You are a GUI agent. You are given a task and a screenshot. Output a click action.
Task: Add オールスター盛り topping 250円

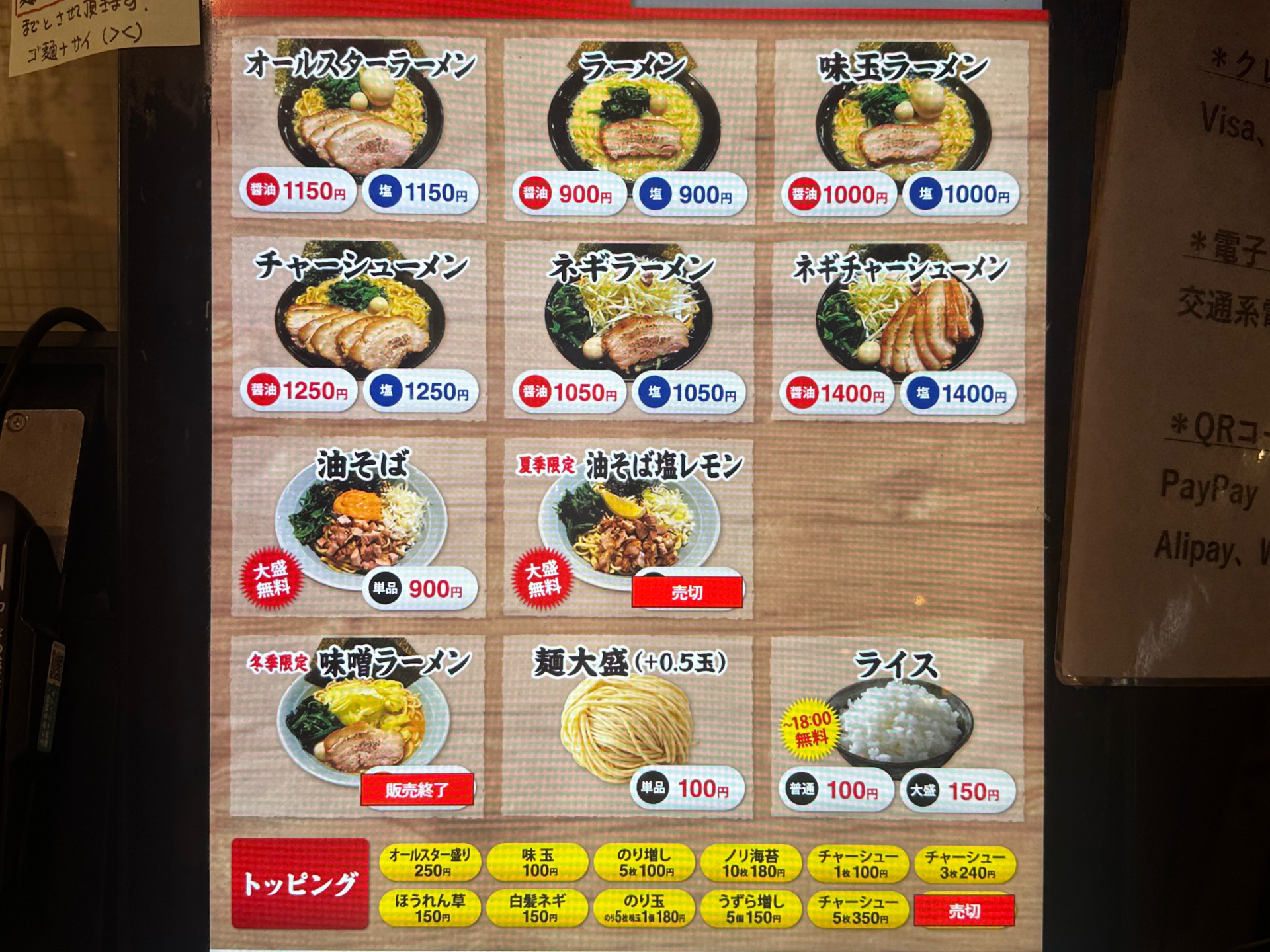tap(430, 863)
